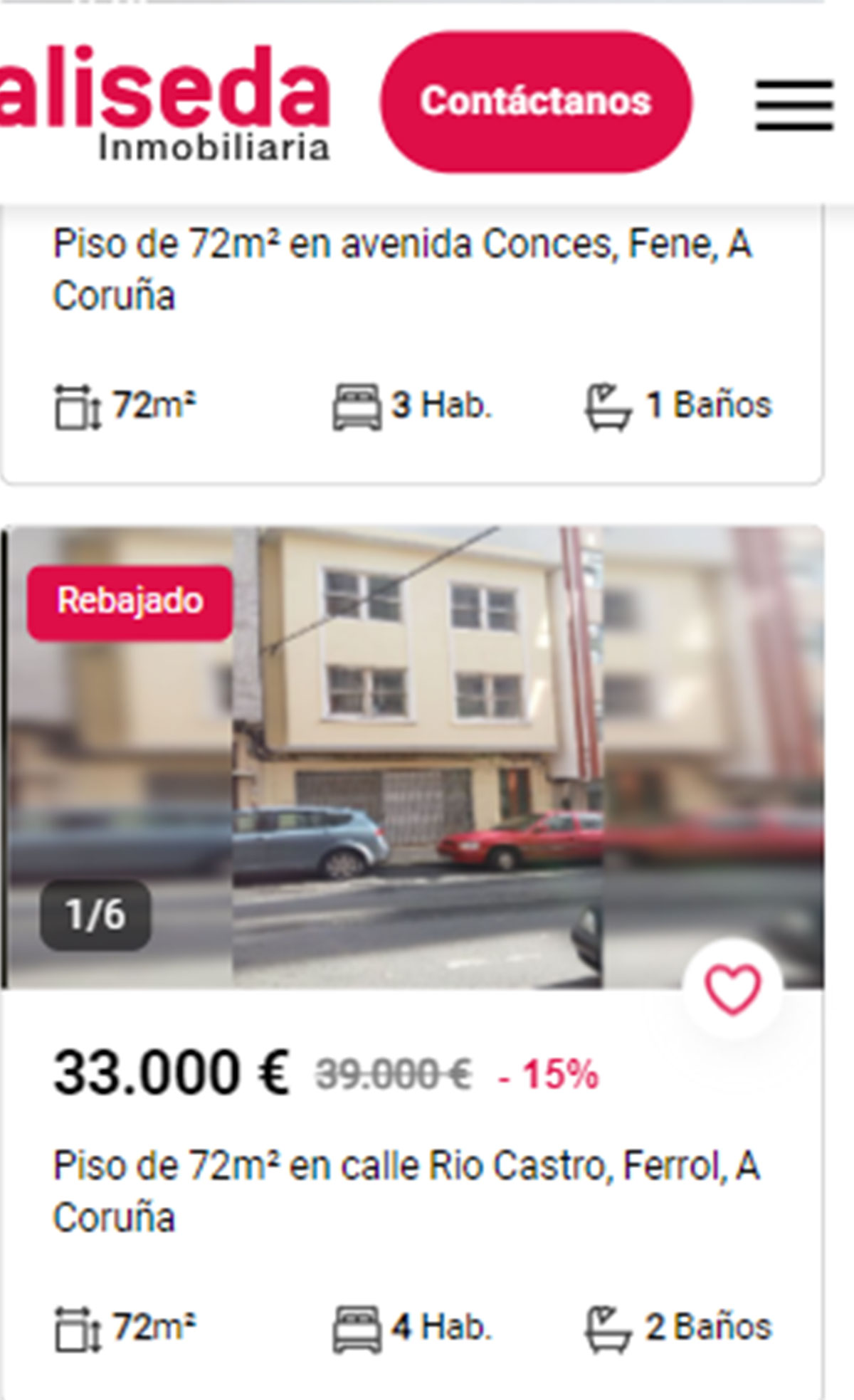
Task: Go to the Aliseda Inmobiliaria homepage
Action: 165,103
